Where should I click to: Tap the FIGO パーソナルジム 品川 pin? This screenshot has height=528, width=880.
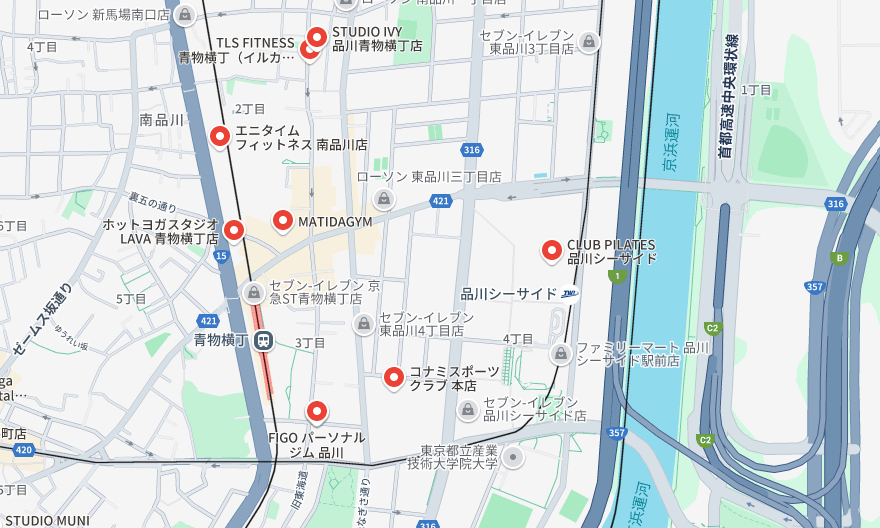(x=317, y=410)
